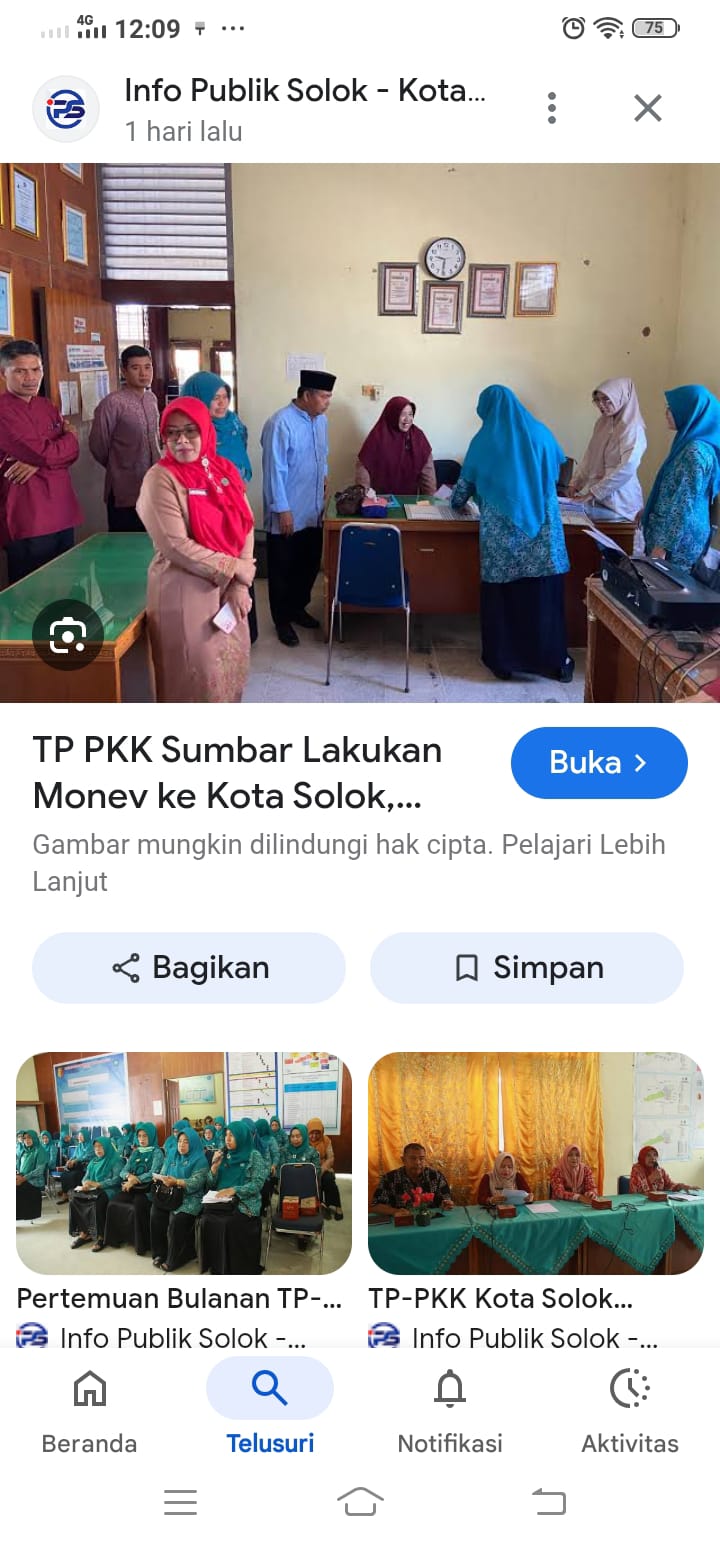Switch to the Telusuri tab
The height and width of the screenshot is (1544, 720).
click(269, 1405)
